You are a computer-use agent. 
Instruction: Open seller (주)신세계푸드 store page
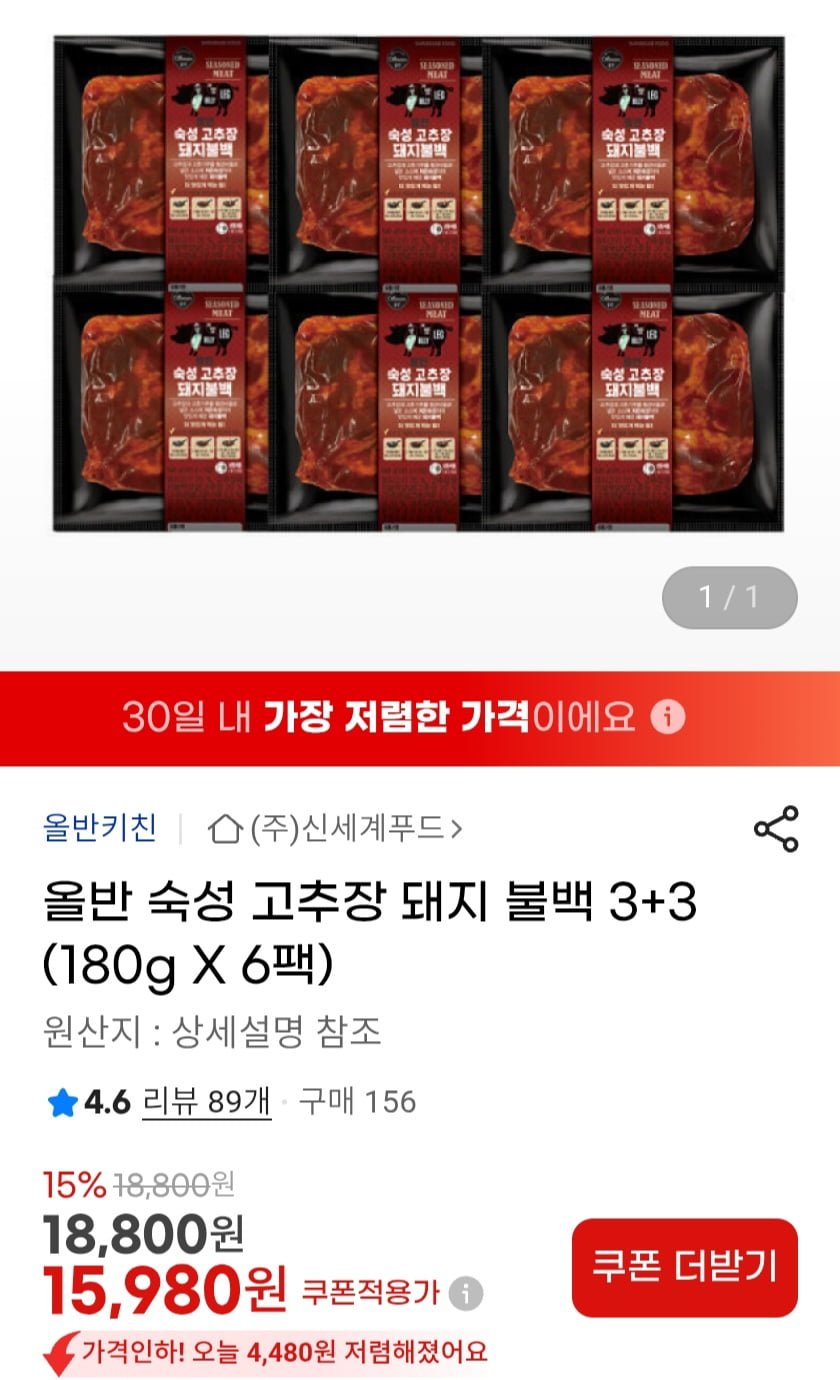(335, 829)
